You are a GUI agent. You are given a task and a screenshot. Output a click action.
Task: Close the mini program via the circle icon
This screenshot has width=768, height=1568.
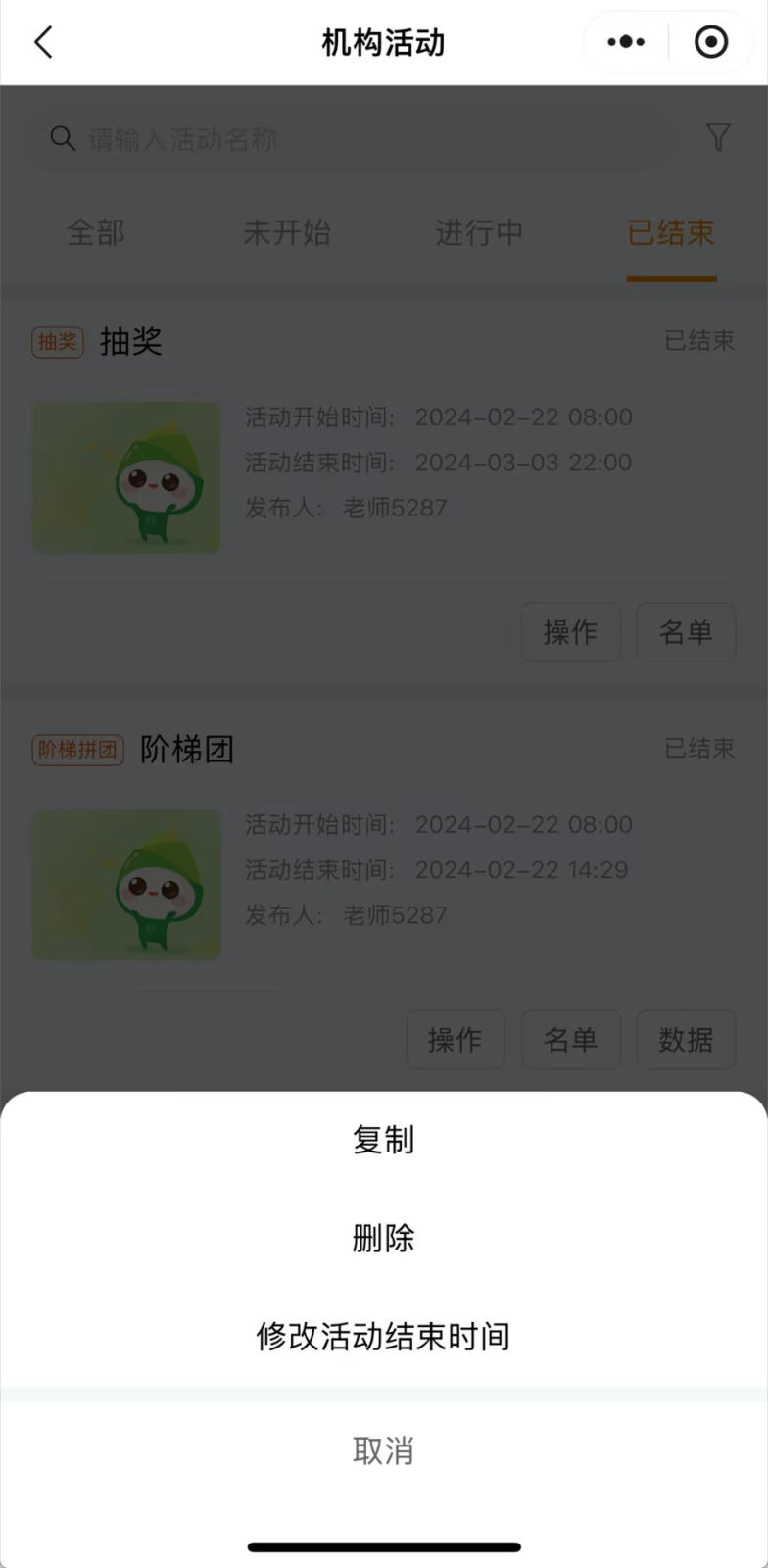(711, 42)
